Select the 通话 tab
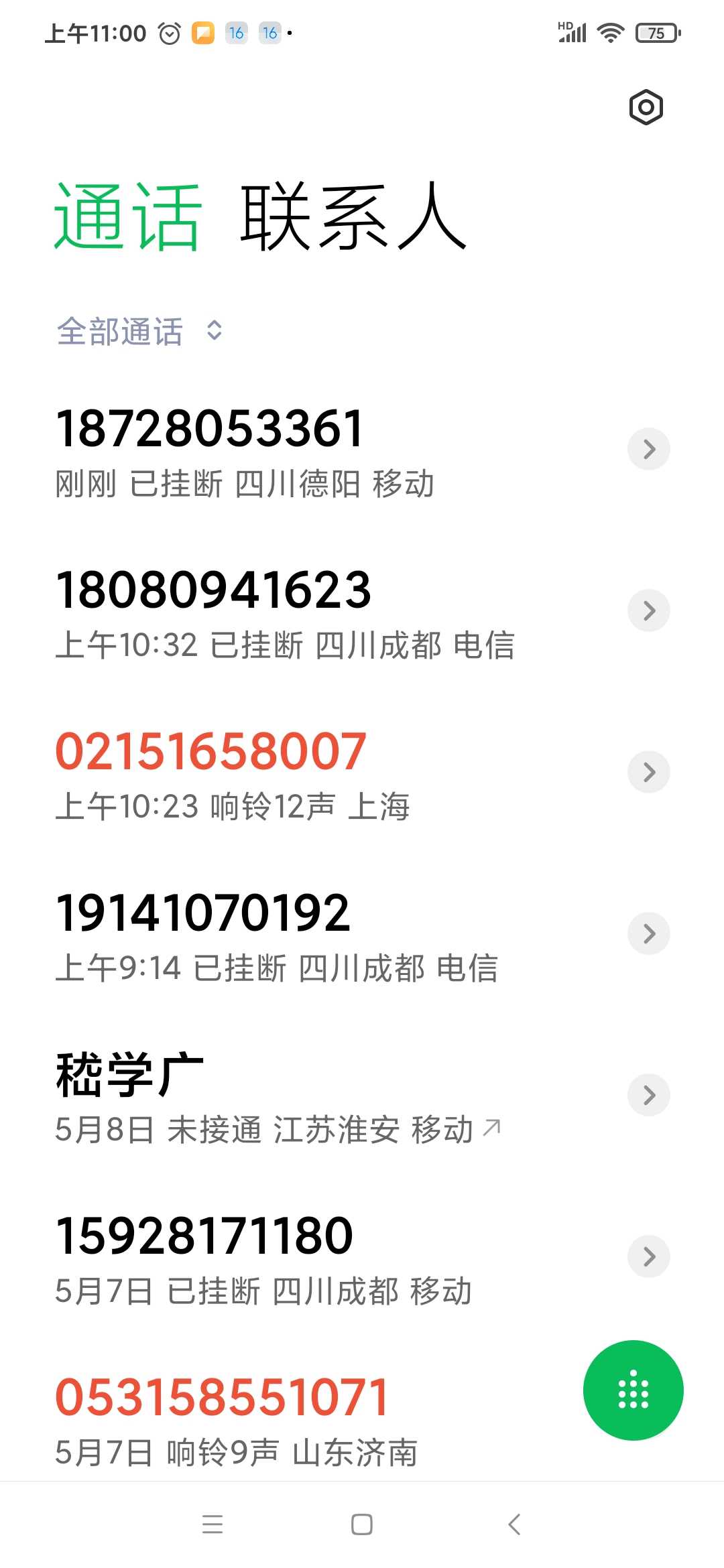This screenshot has height=1568, width=724. 127,216
